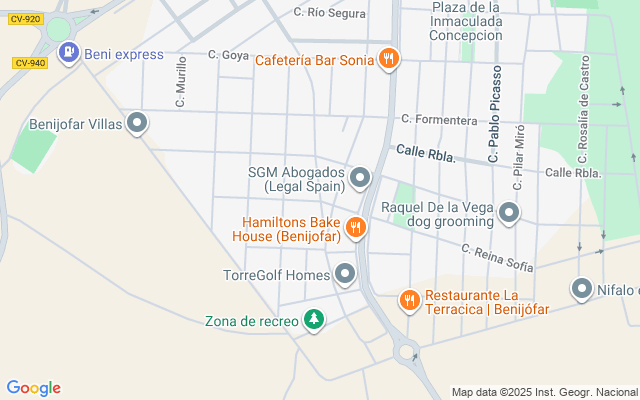Image resolution: width=640 pixels, height=400 pixels.
Task: Select the Cafetería Bar Sonia restaurant marker
Action: pyautogui.click(x=389, y=59)
